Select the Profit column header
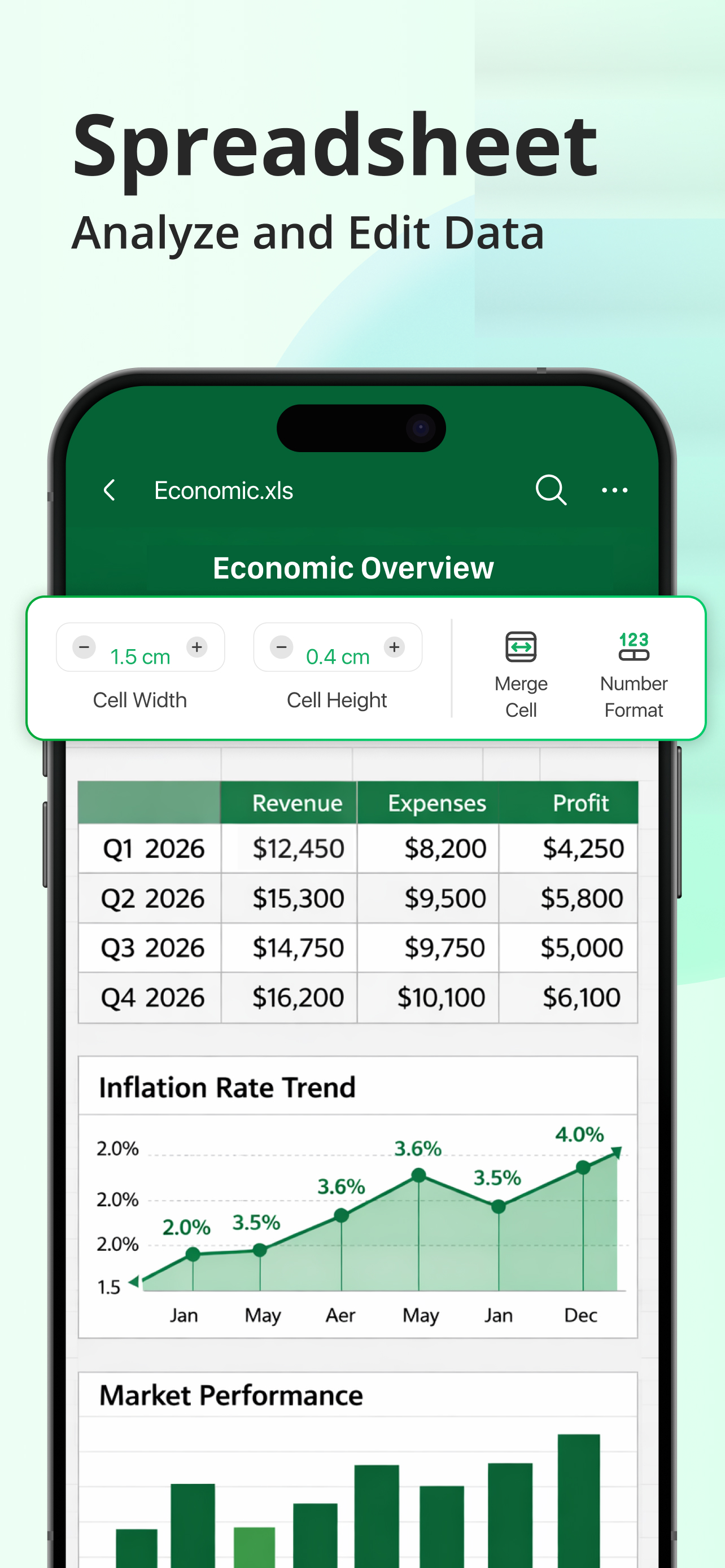Image resolution: width=725 pixels, height=1568 pixels. pos(580,803)
